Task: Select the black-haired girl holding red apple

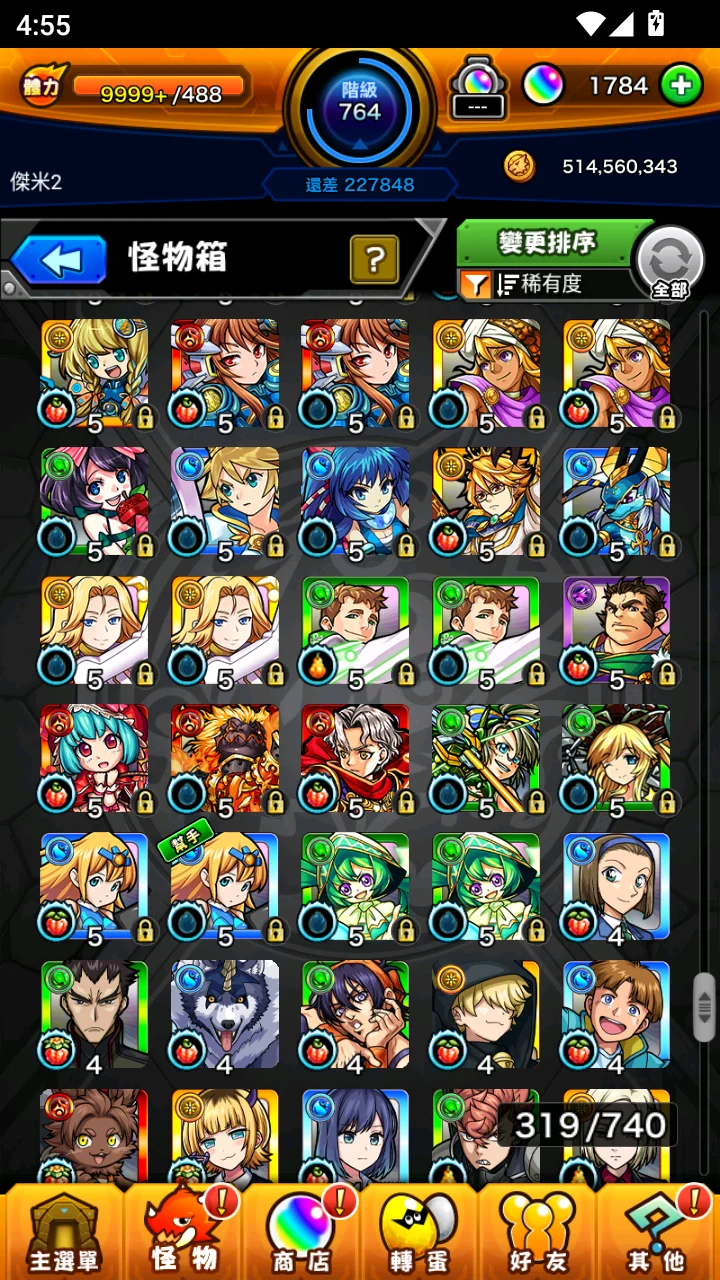Action: pyautogui.click(x=94, y=502)
